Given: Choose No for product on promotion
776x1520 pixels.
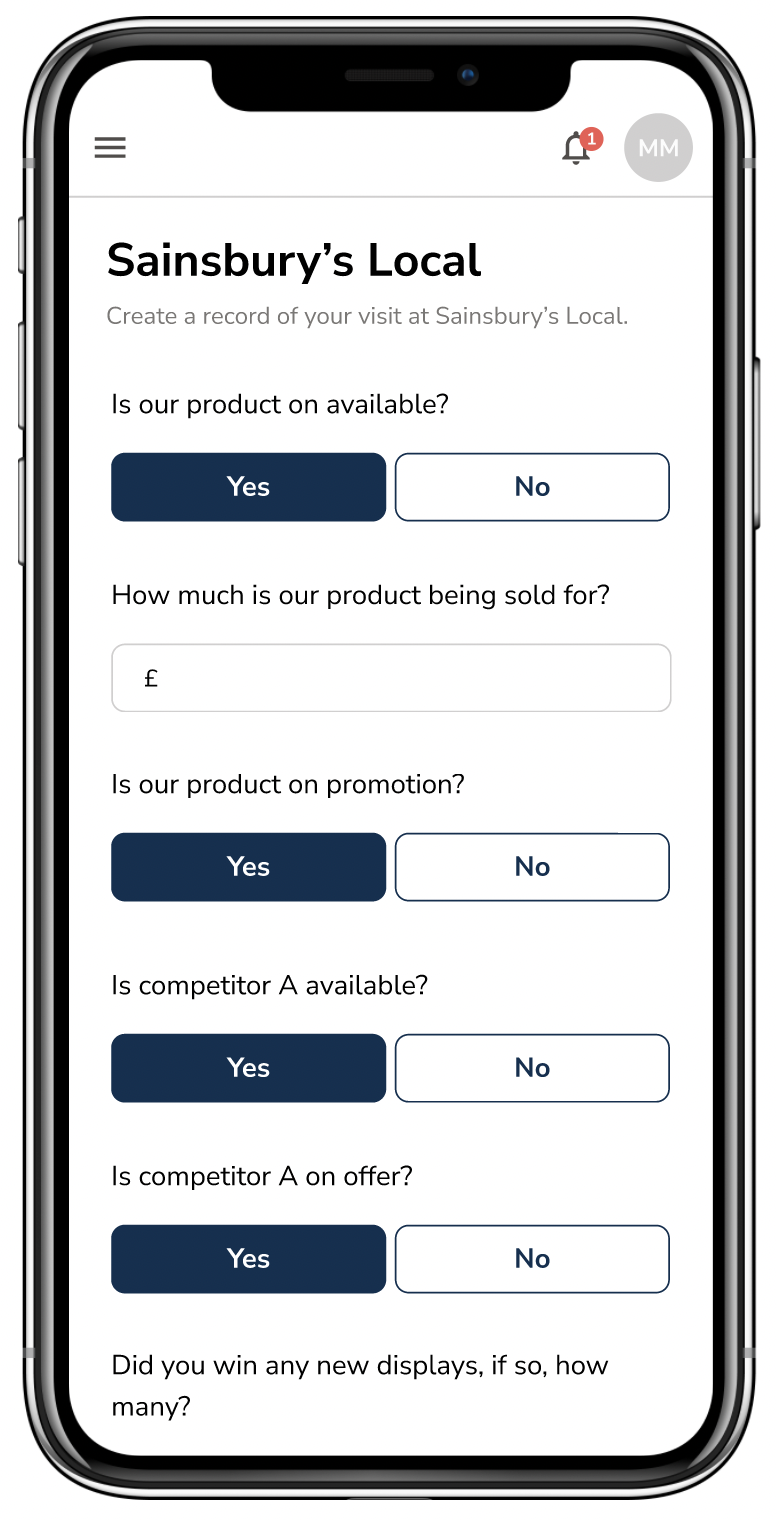Looking at the screenshot, I should point(532,867).
